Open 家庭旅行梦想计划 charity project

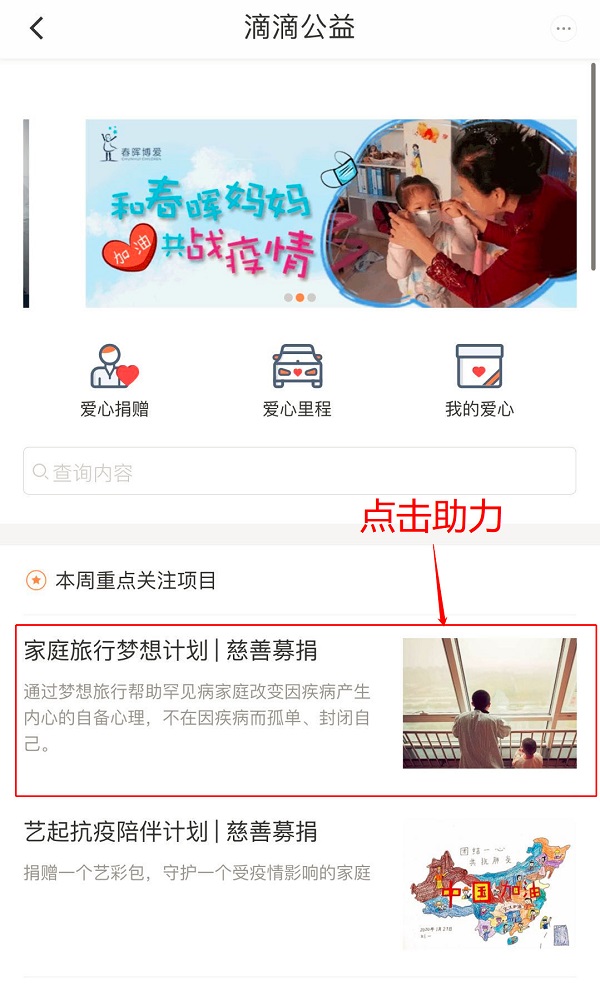[x=305, y=708]
